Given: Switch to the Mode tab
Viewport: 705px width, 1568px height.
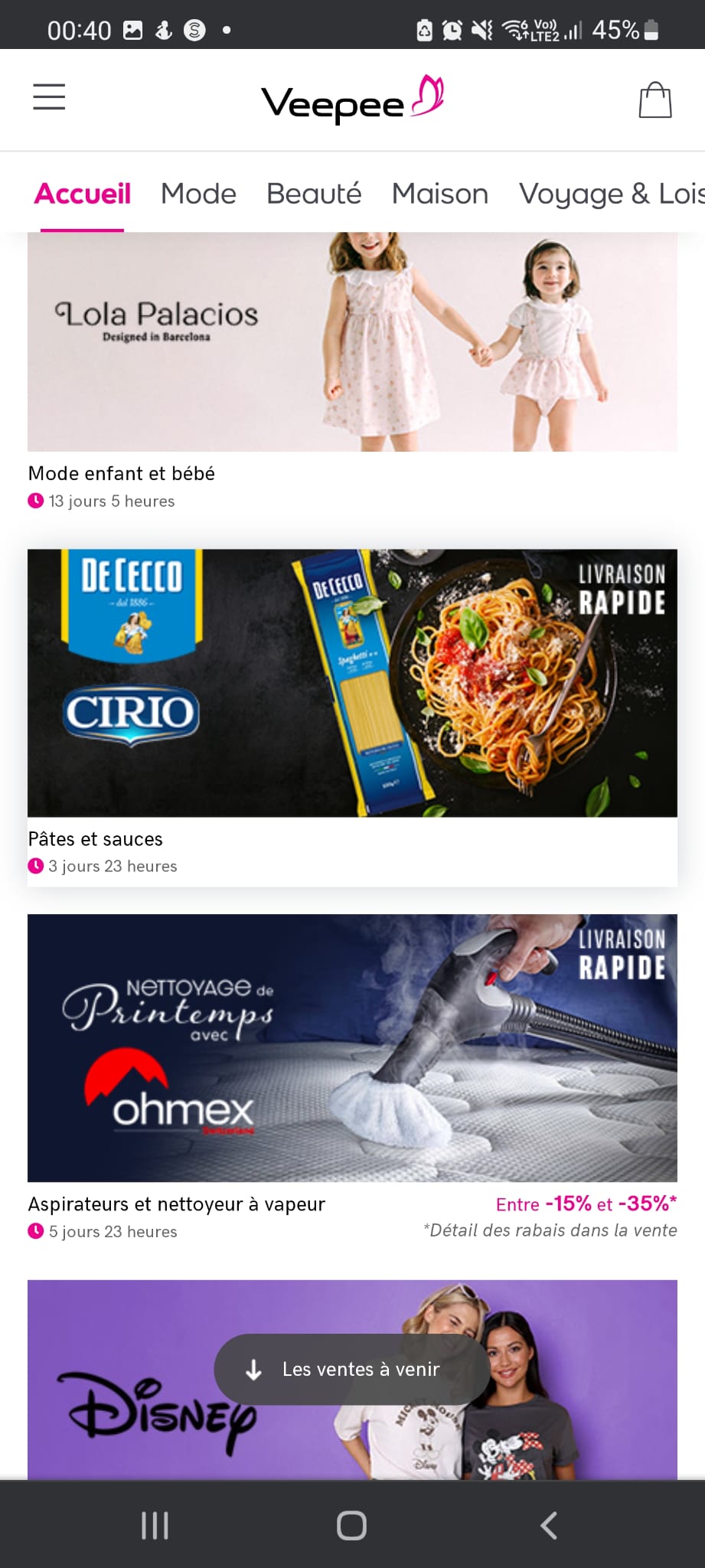Looking at the screenshot, I should click(198, 194).
